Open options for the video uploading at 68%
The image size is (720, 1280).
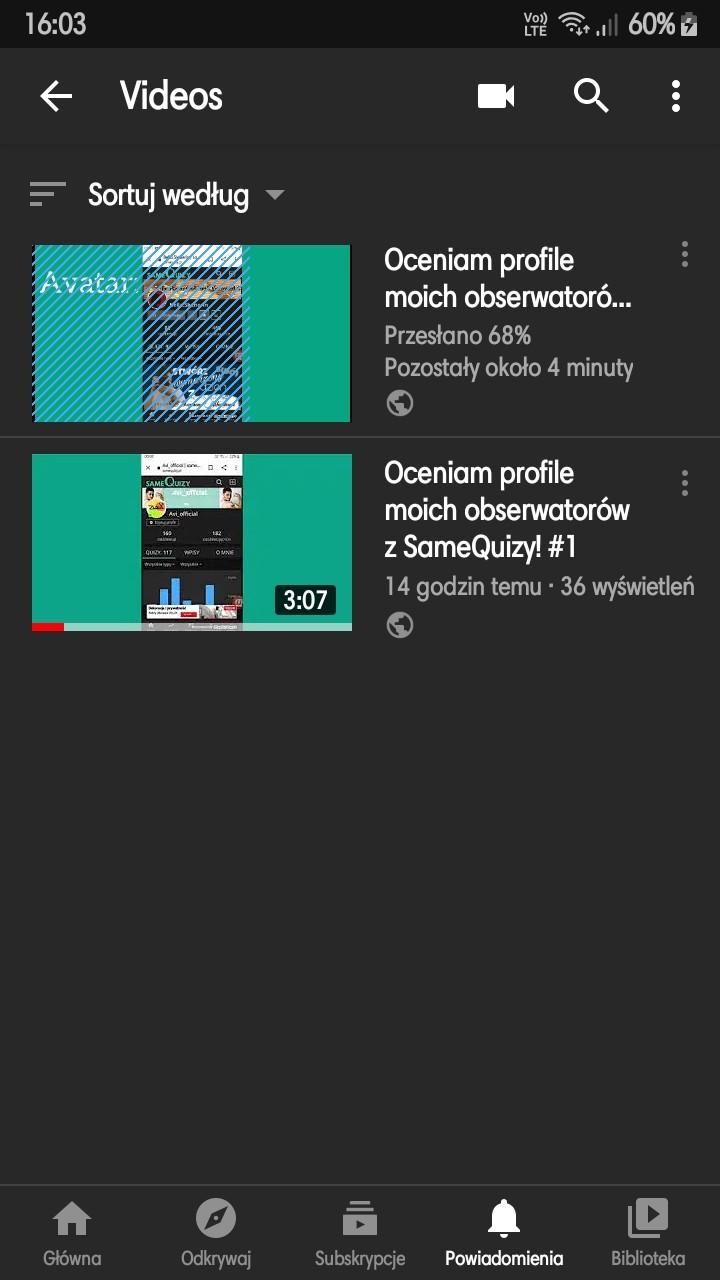(685, 254)
